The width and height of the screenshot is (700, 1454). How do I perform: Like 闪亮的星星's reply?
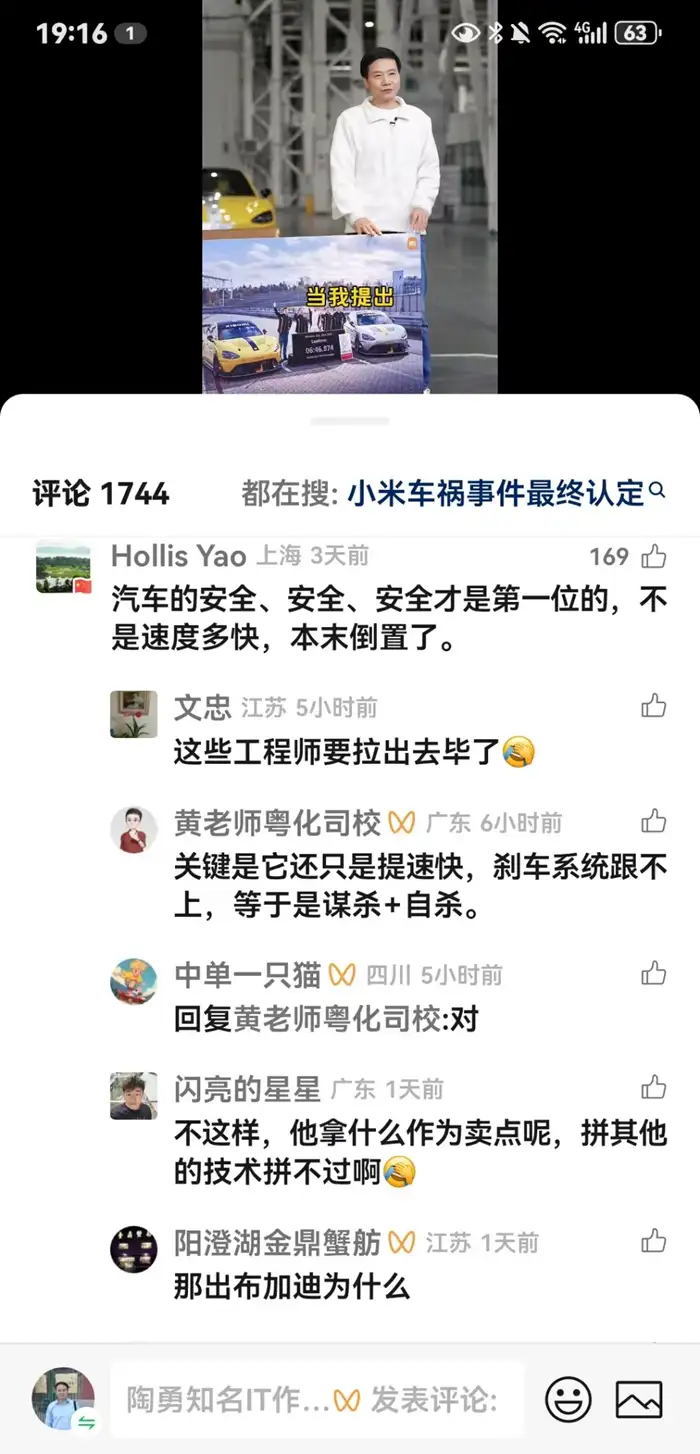(x=654, y=1087)
